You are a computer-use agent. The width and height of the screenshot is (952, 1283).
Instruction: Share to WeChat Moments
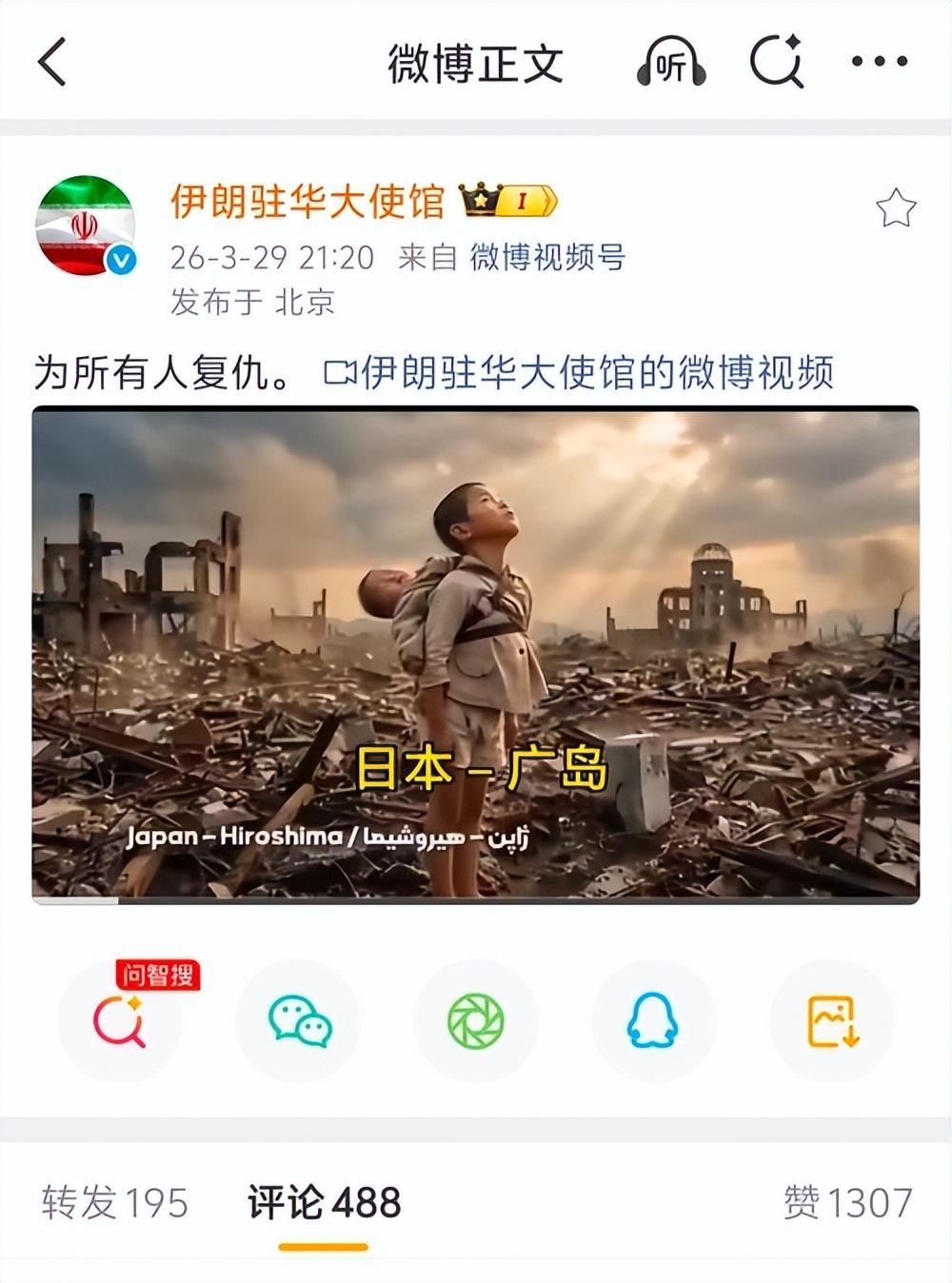476,1021
